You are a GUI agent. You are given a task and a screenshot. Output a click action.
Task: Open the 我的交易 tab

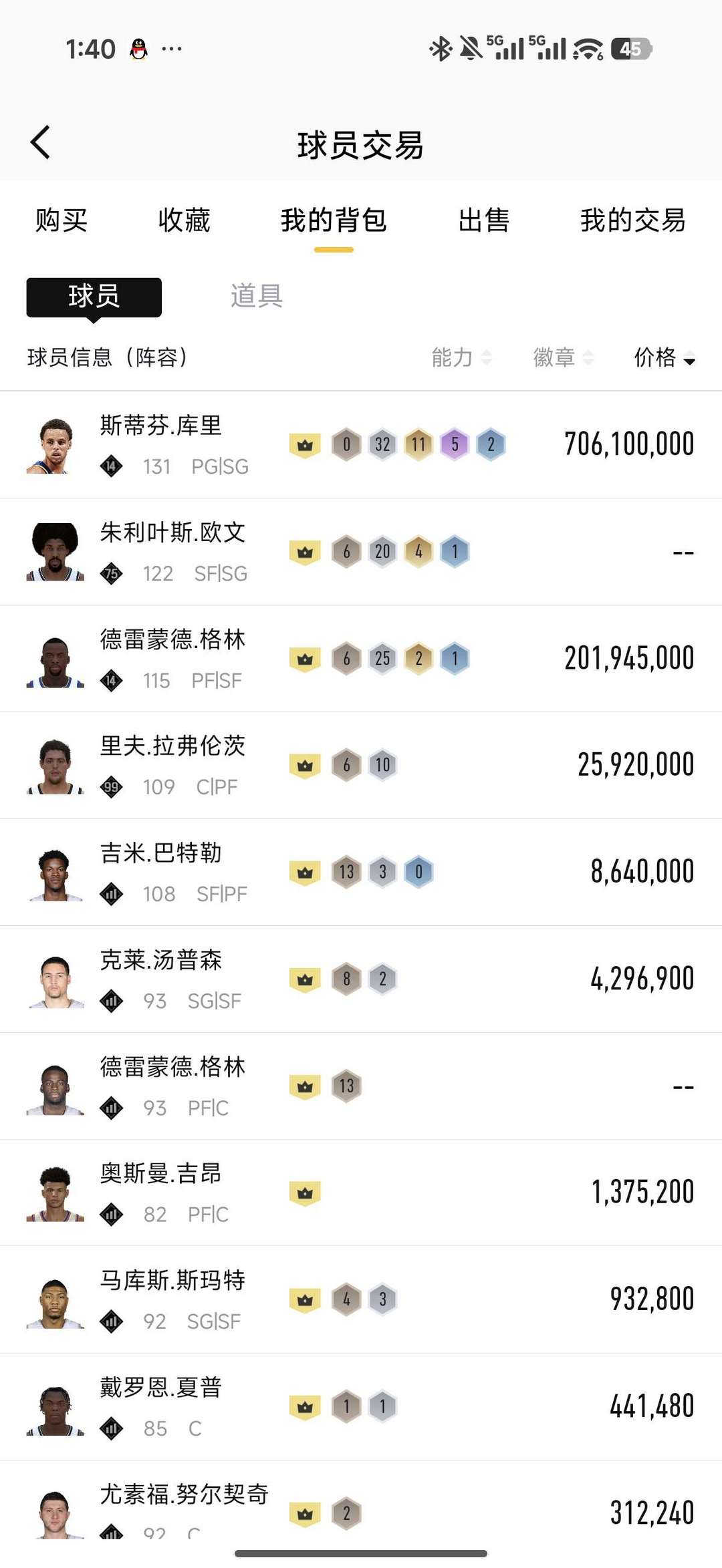pos(632,220)
